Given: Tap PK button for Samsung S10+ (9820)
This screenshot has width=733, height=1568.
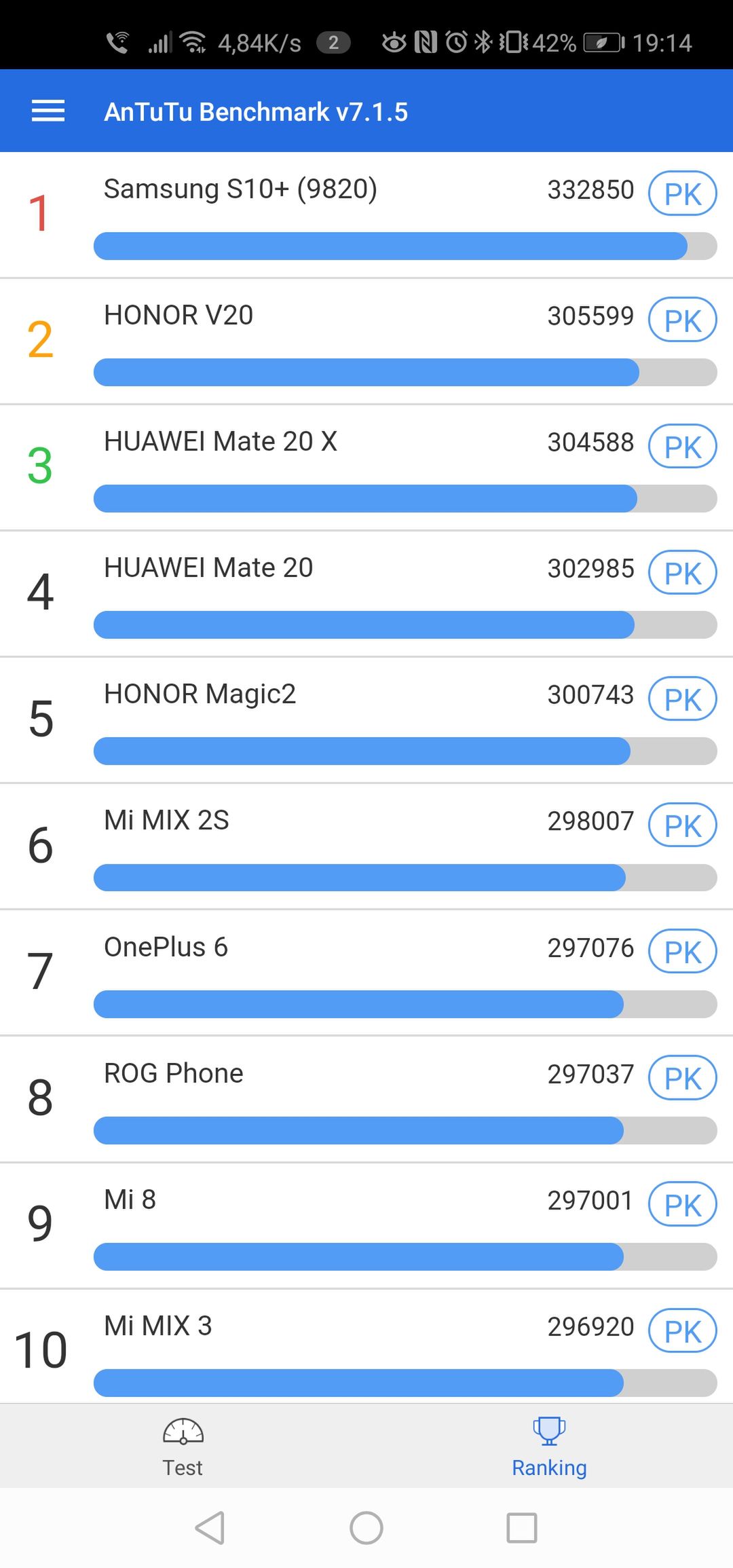Looking at the screenshot, I should coord(683,194).
